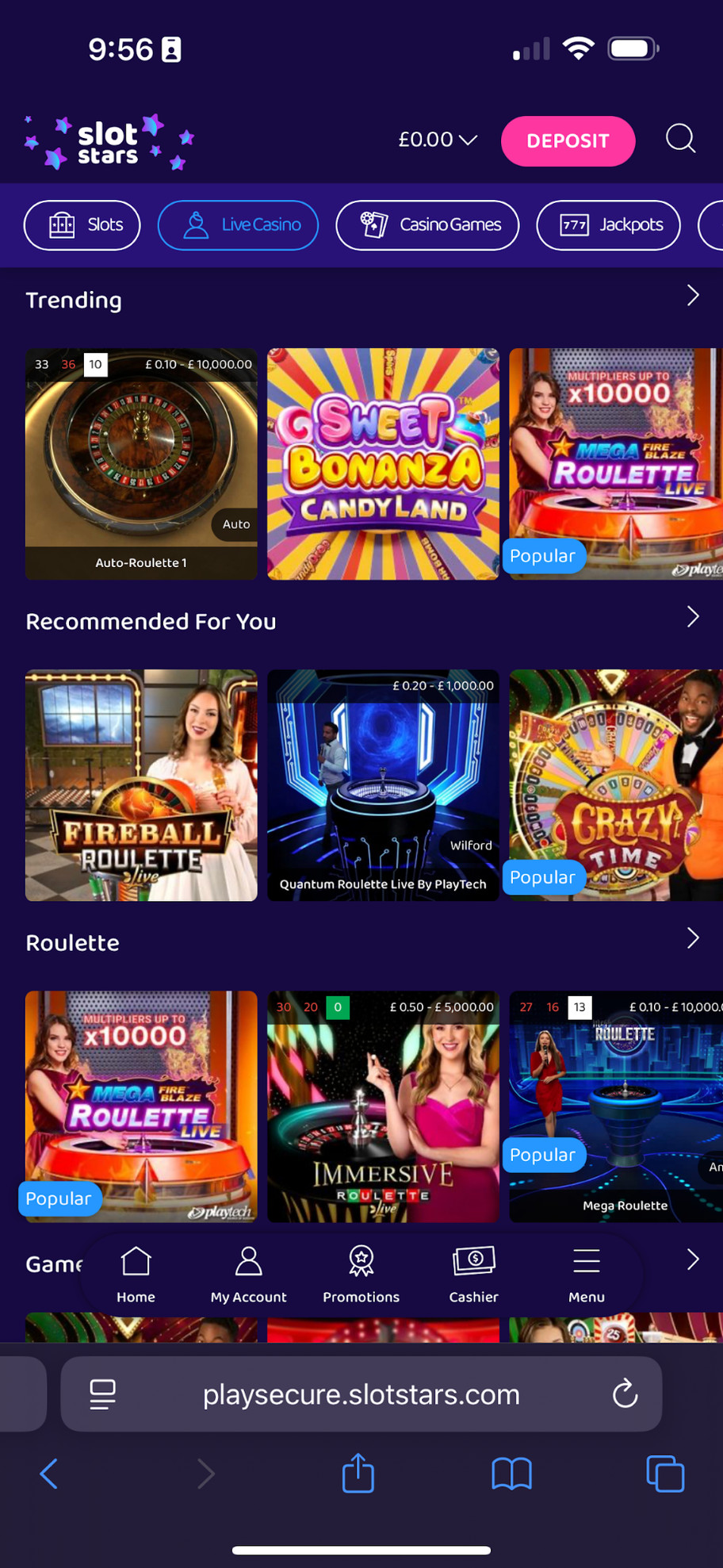Open the Cashier section
The image size is (723, 1568).
pyautogui.click(x=473, y=1275)
